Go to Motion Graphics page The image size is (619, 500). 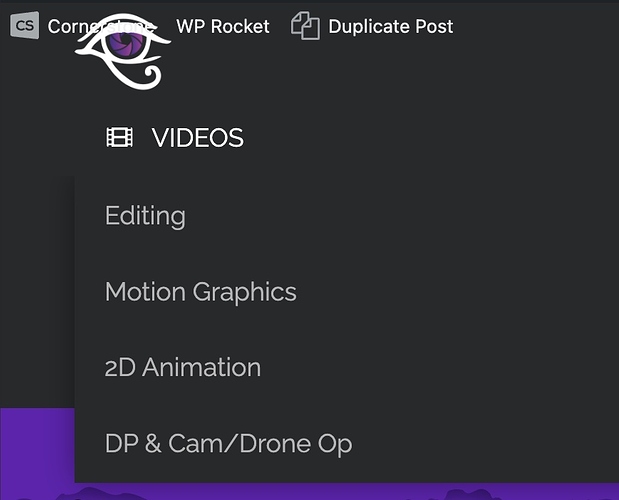point(200,292)
